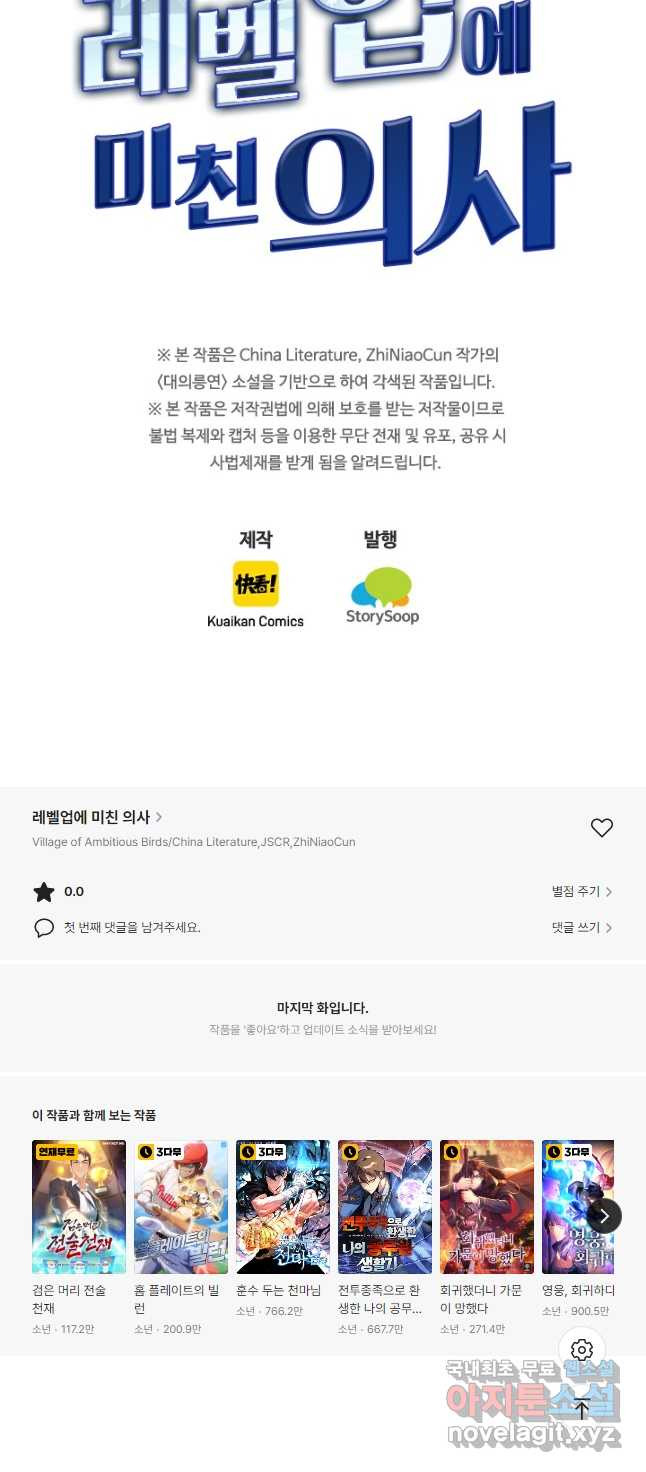Open 댓글 쓰기 to write a comment
This screenshot has height=1472, width=646.
(x=581, y=927)
